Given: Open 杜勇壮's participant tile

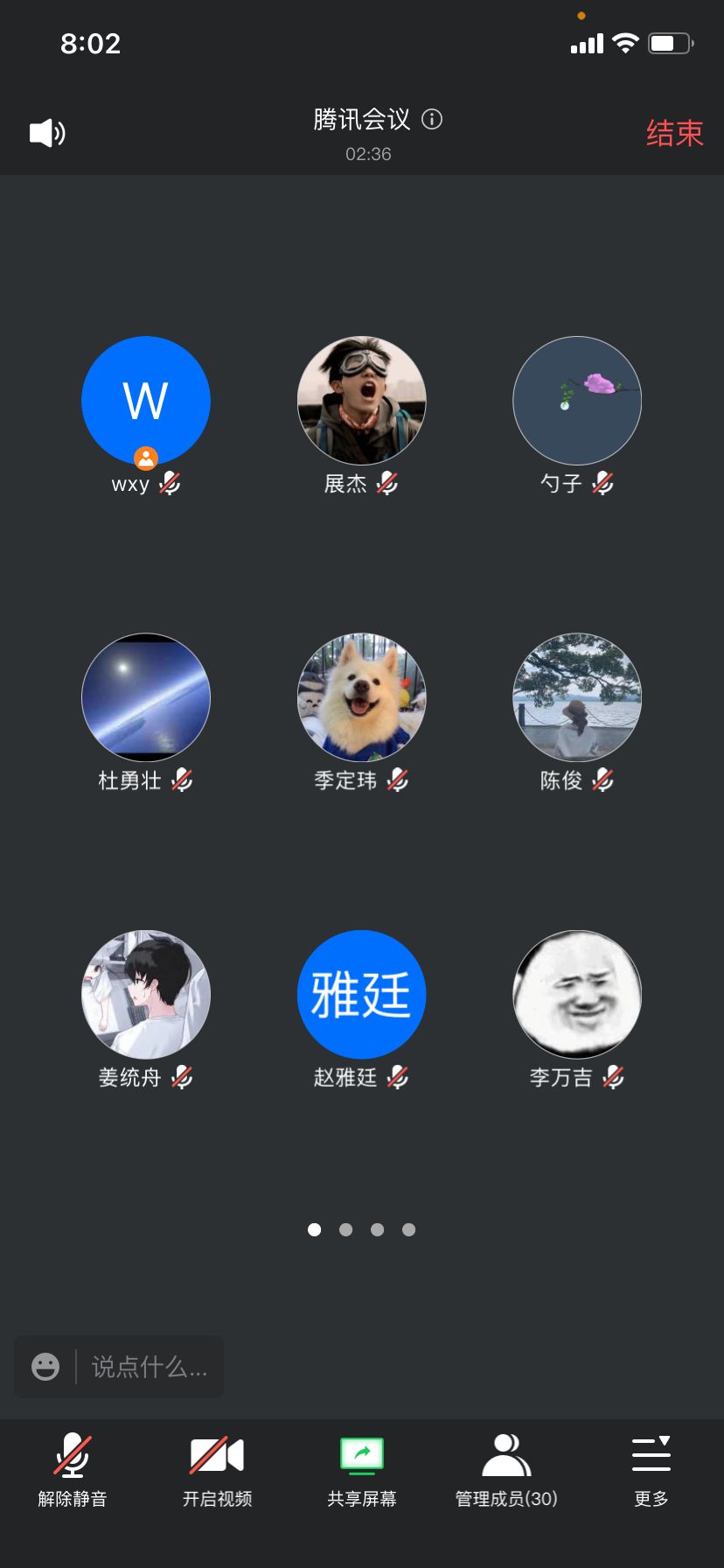Looking at the screenshot, I should tap(146, 697).
